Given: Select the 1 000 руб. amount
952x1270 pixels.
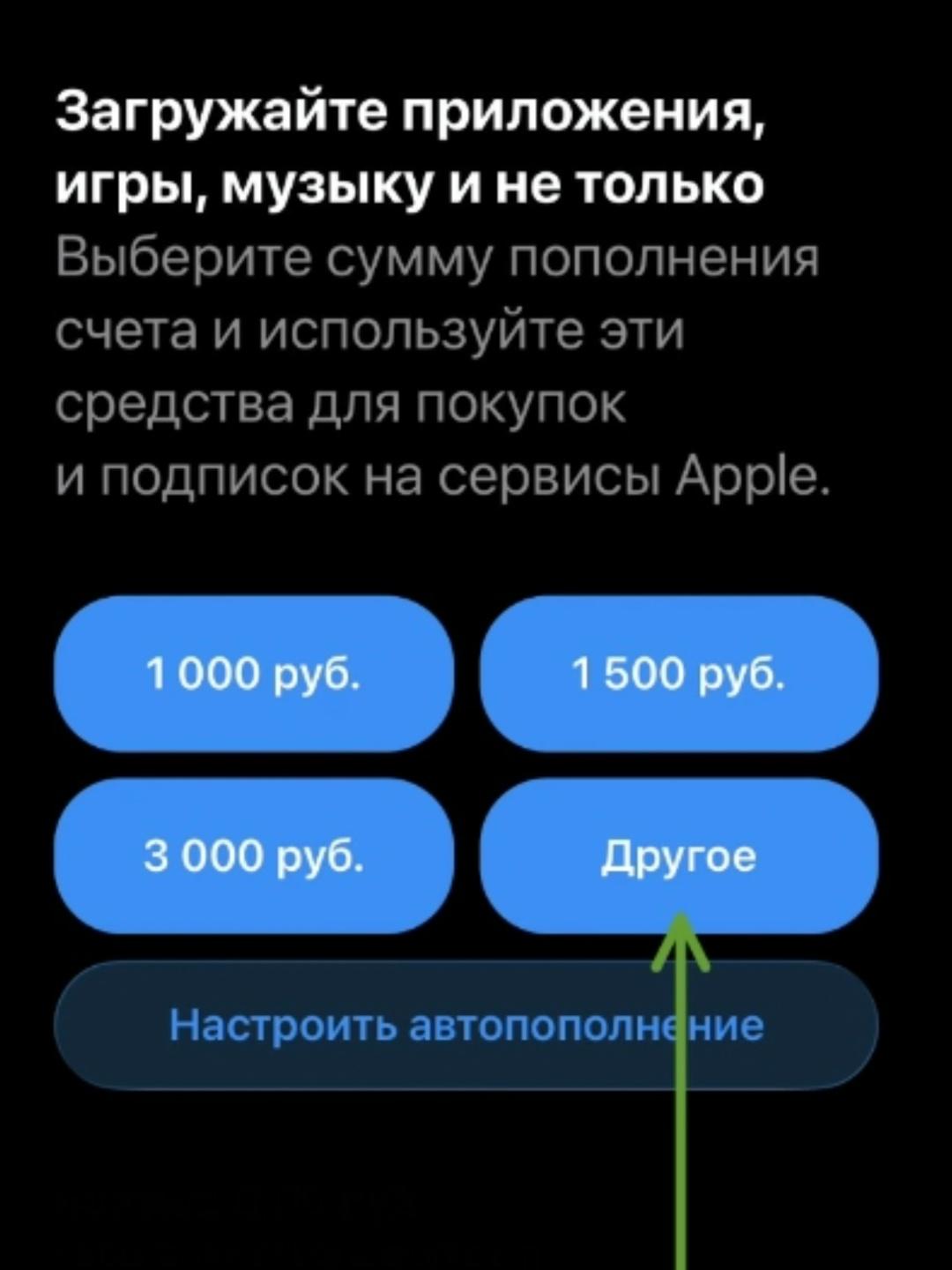Looking at the screenshot, I should (253, 676).
